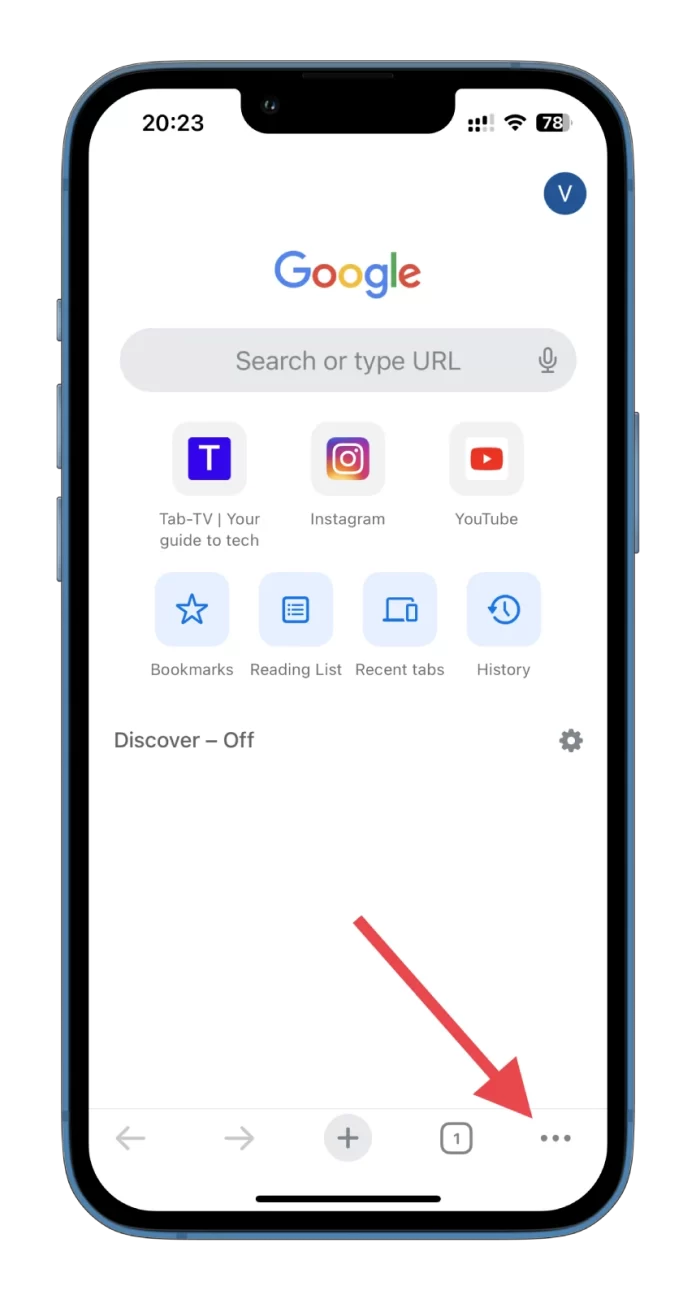This screenshot has height=1299, width=696.
Task: Open the YouTube shortcut
Action: pyautogui.click(x=487, y=459)
